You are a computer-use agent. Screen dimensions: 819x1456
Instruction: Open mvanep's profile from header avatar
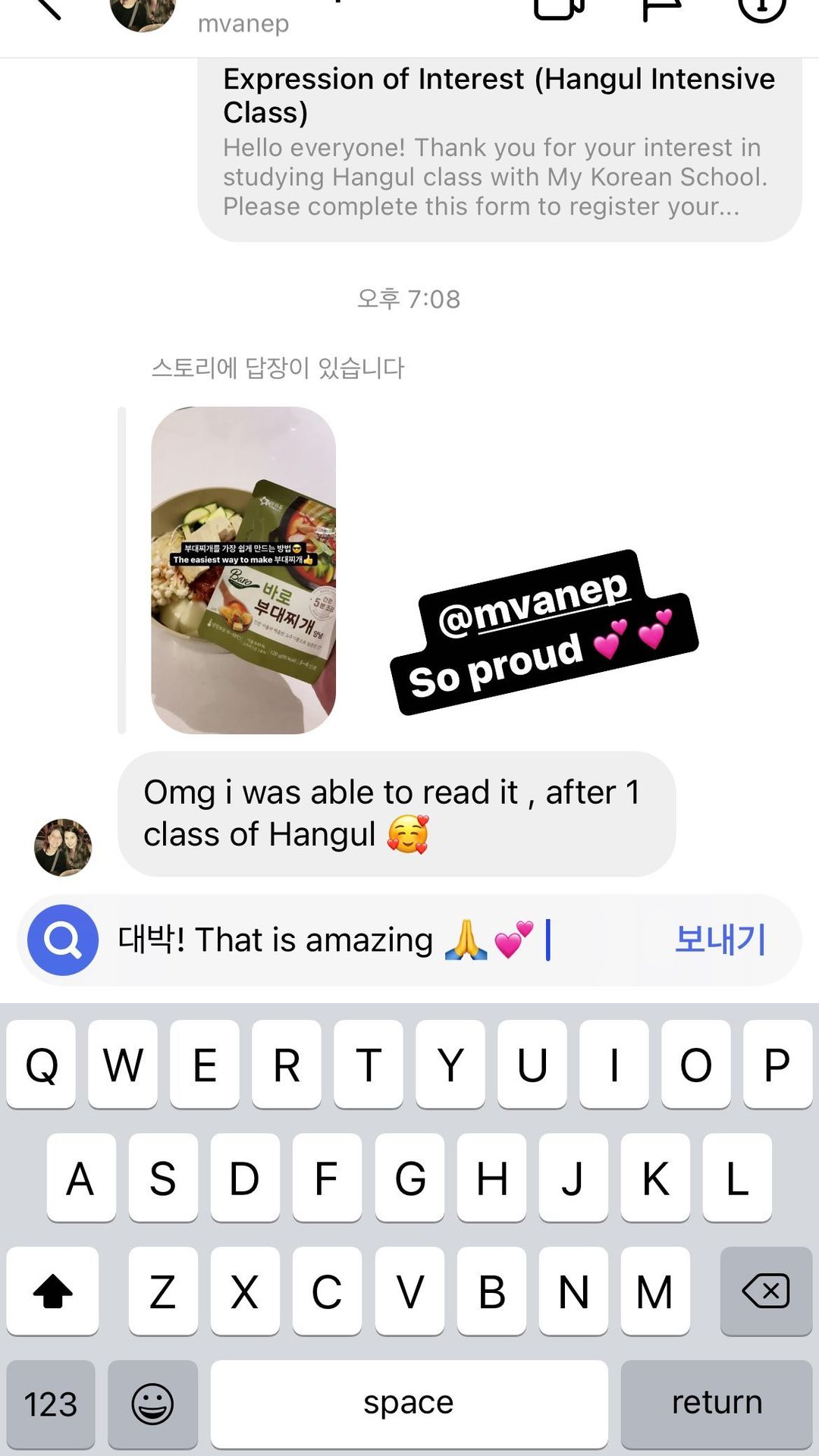pos(143,14)
